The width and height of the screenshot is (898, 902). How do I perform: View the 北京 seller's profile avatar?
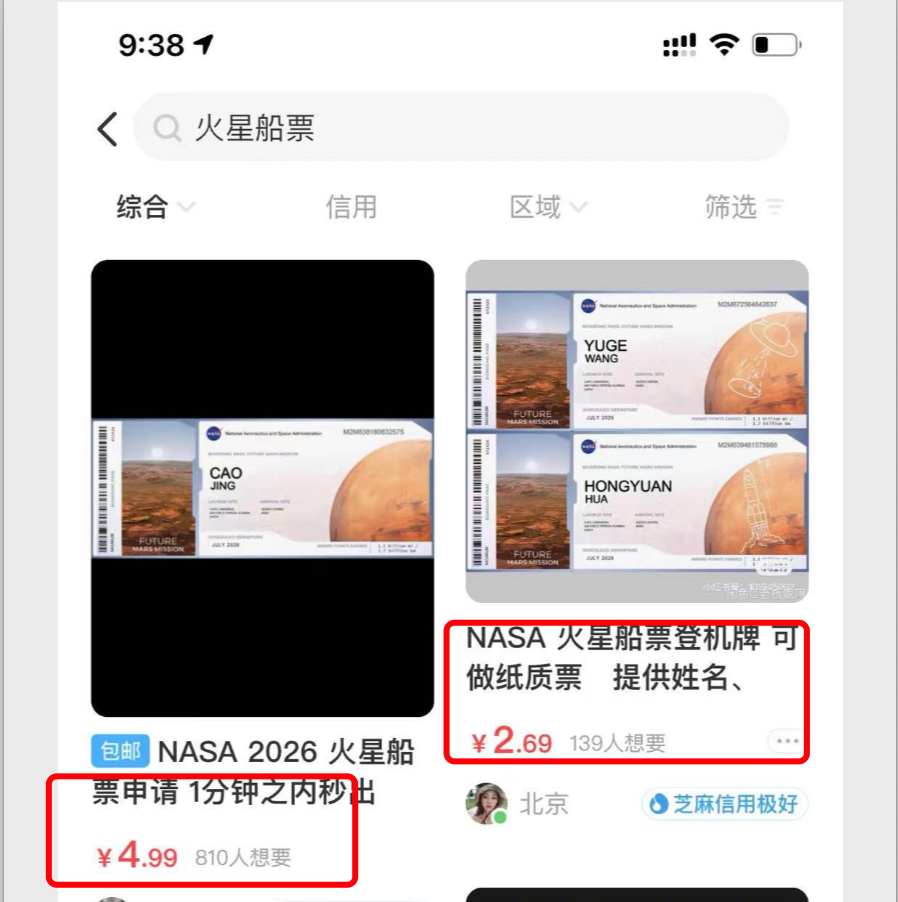(487, 803)
